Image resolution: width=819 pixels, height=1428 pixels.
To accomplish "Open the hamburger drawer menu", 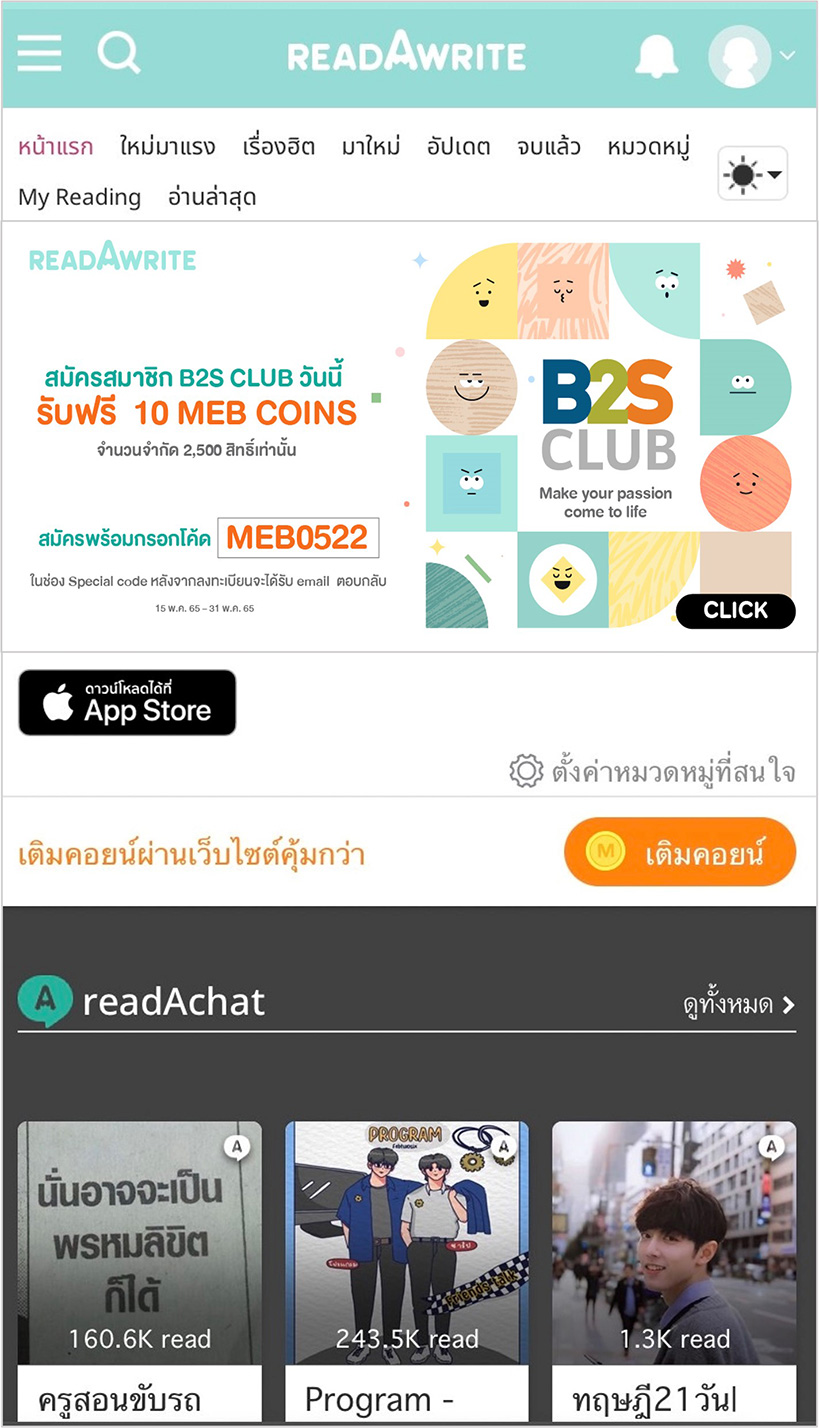I will click(x=40, y=53).
